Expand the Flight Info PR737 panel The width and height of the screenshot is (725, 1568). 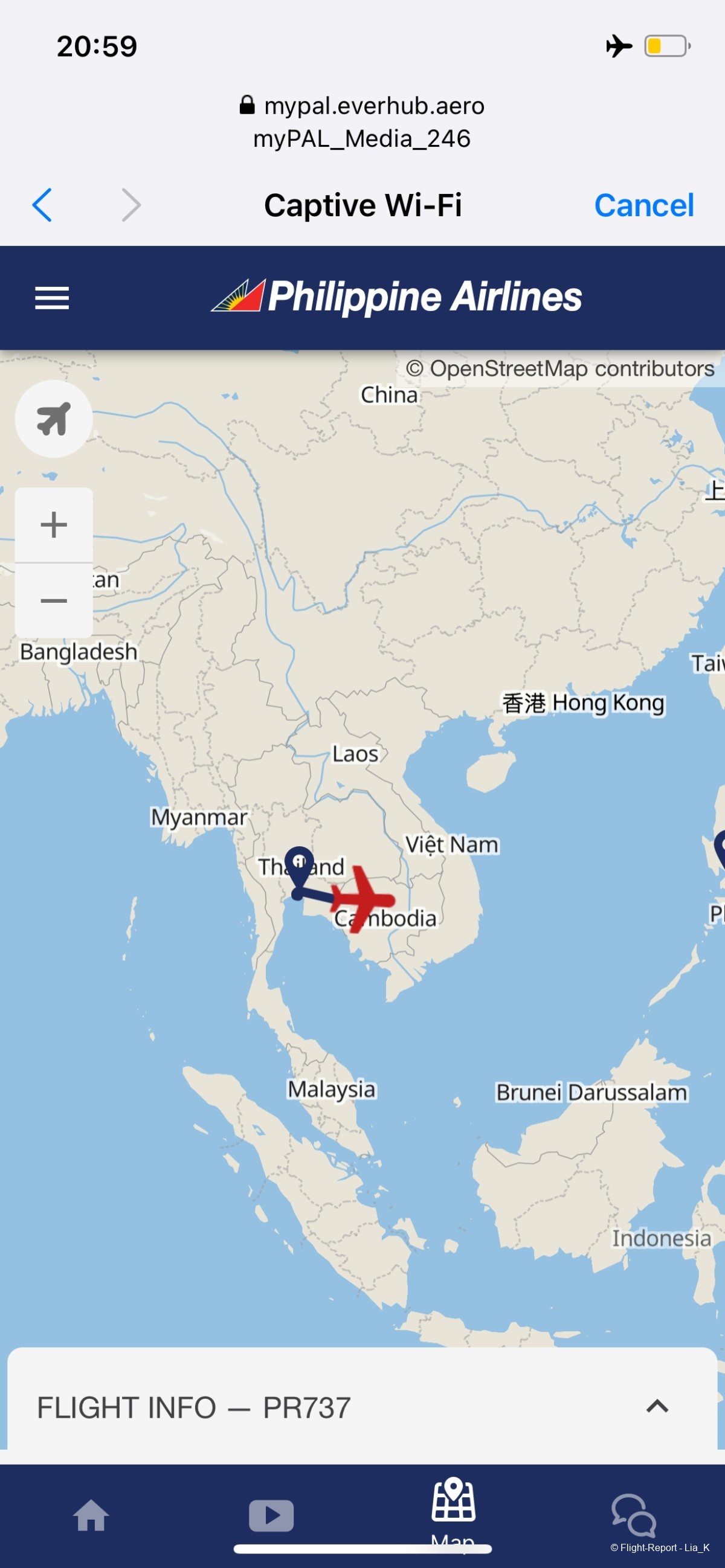657,1407
